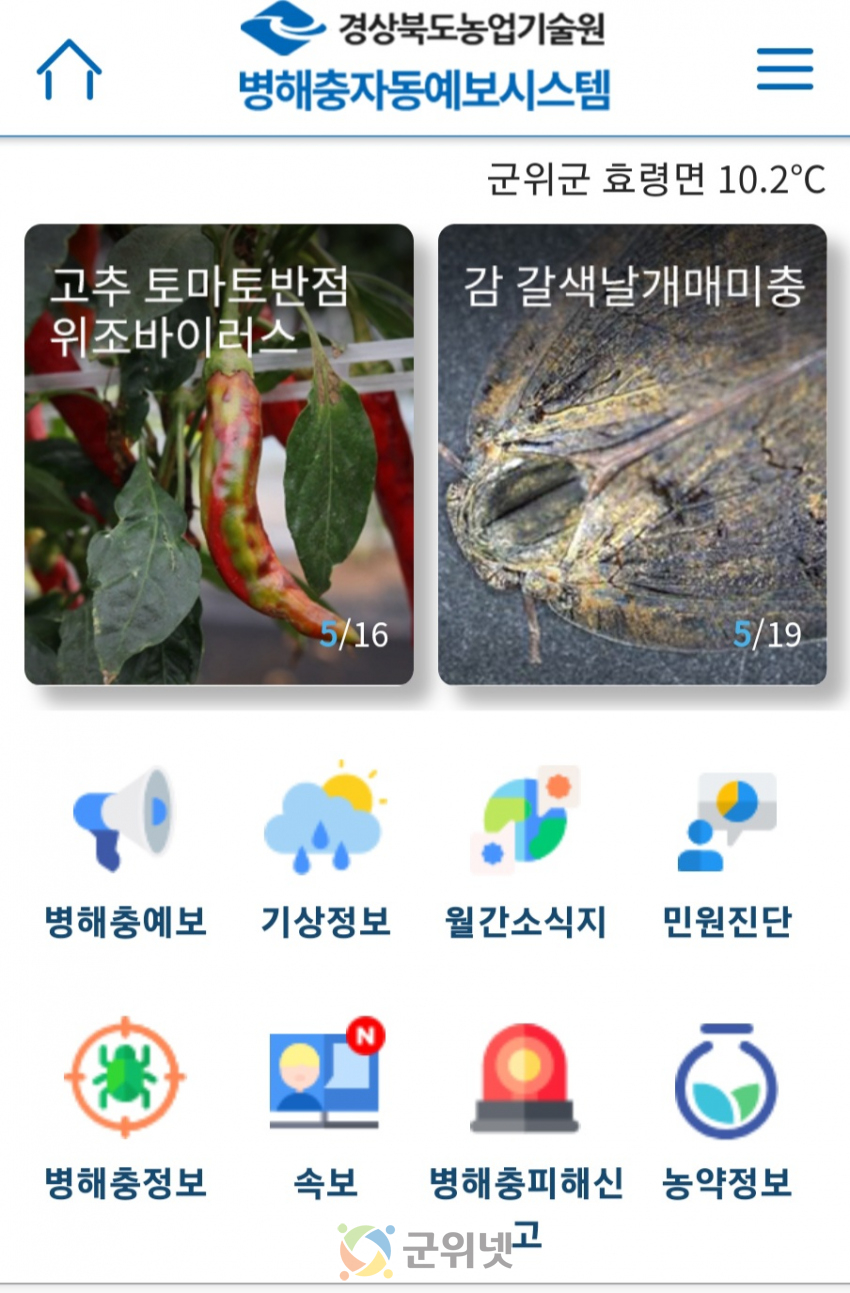Open the hamburger menu
This screenshot has height=1293, width=850.
tap(784, 69)
